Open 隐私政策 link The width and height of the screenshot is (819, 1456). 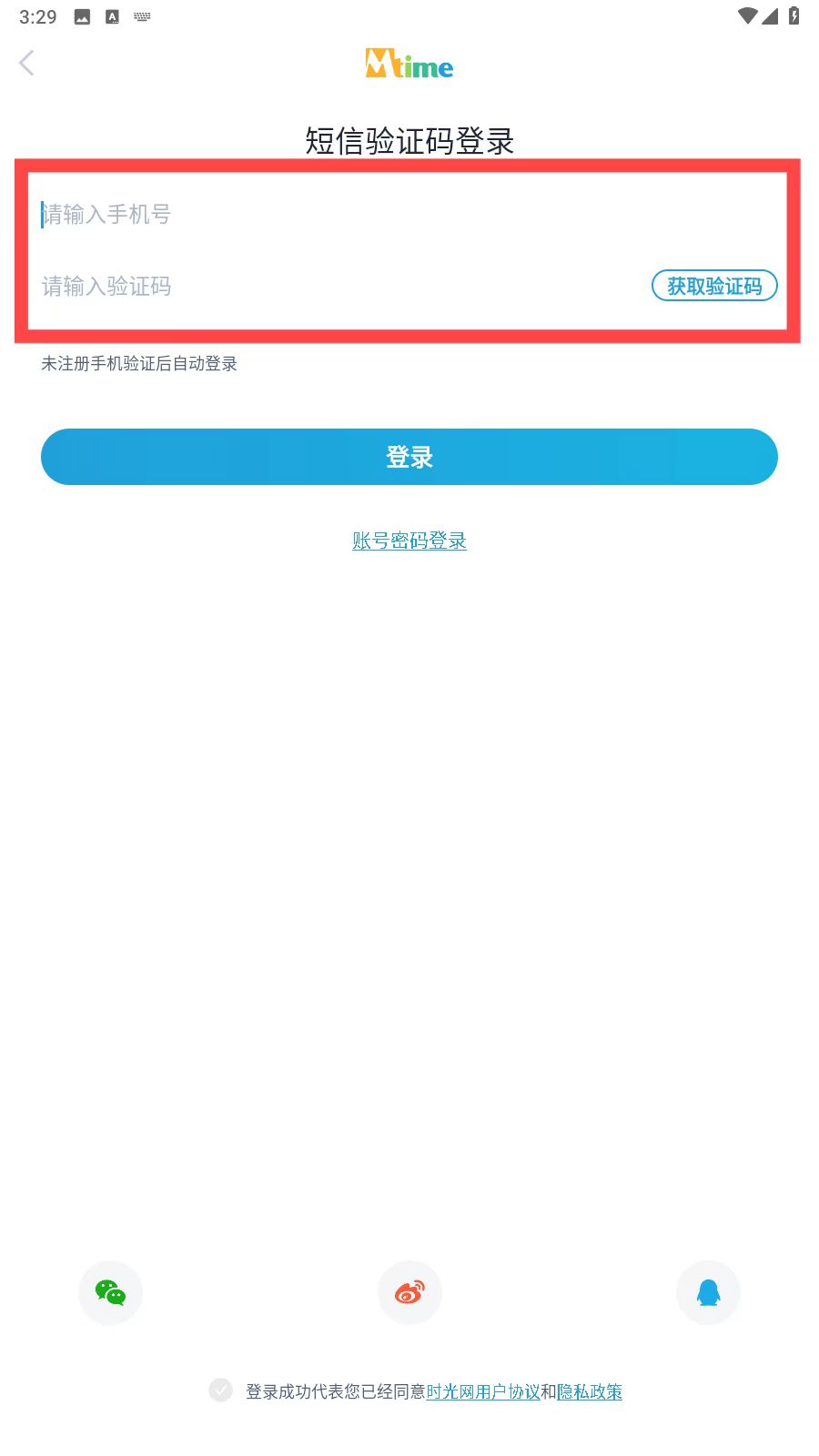[x=590, y=1391]
